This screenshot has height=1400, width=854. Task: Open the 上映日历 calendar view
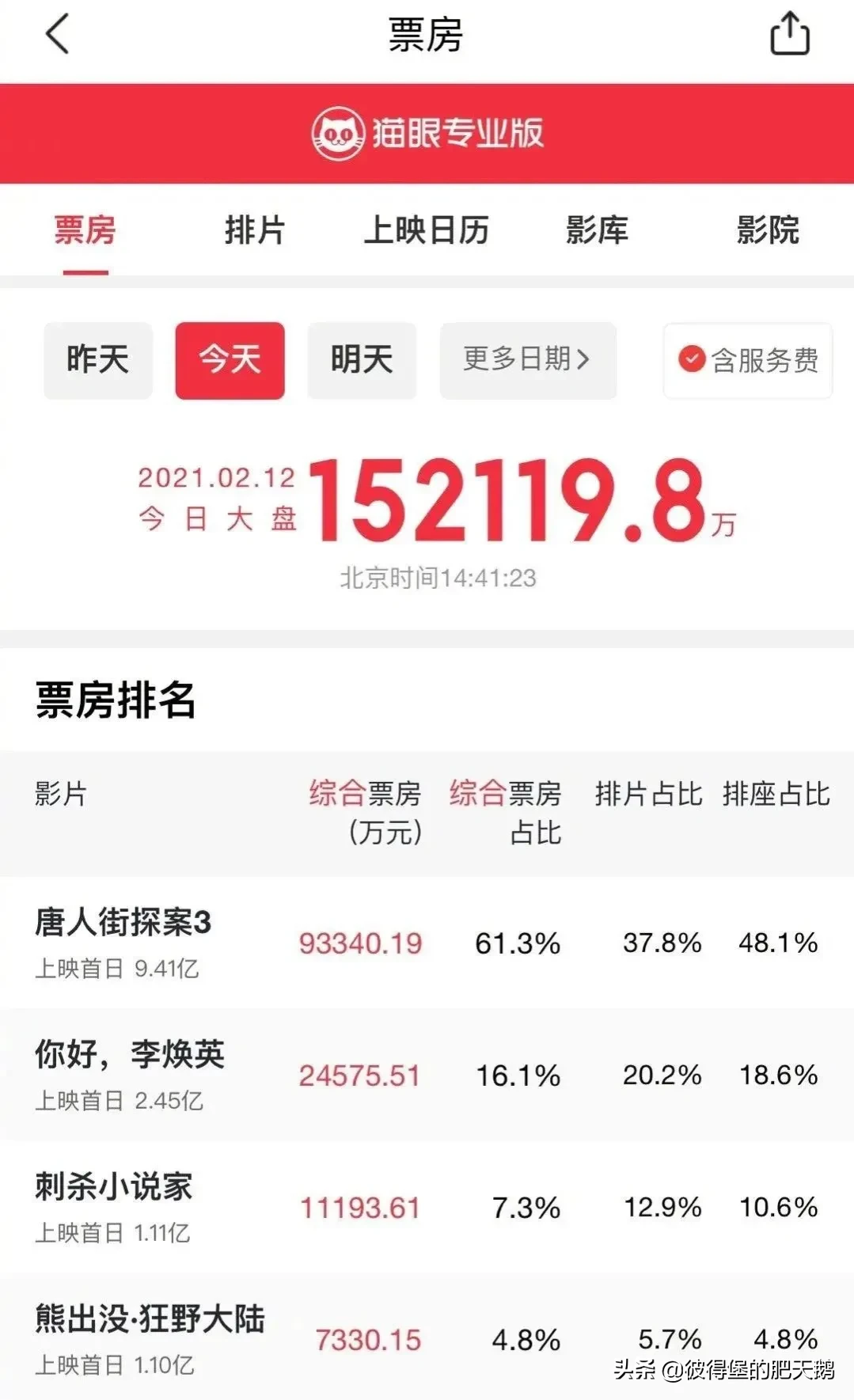pos(428,231)
